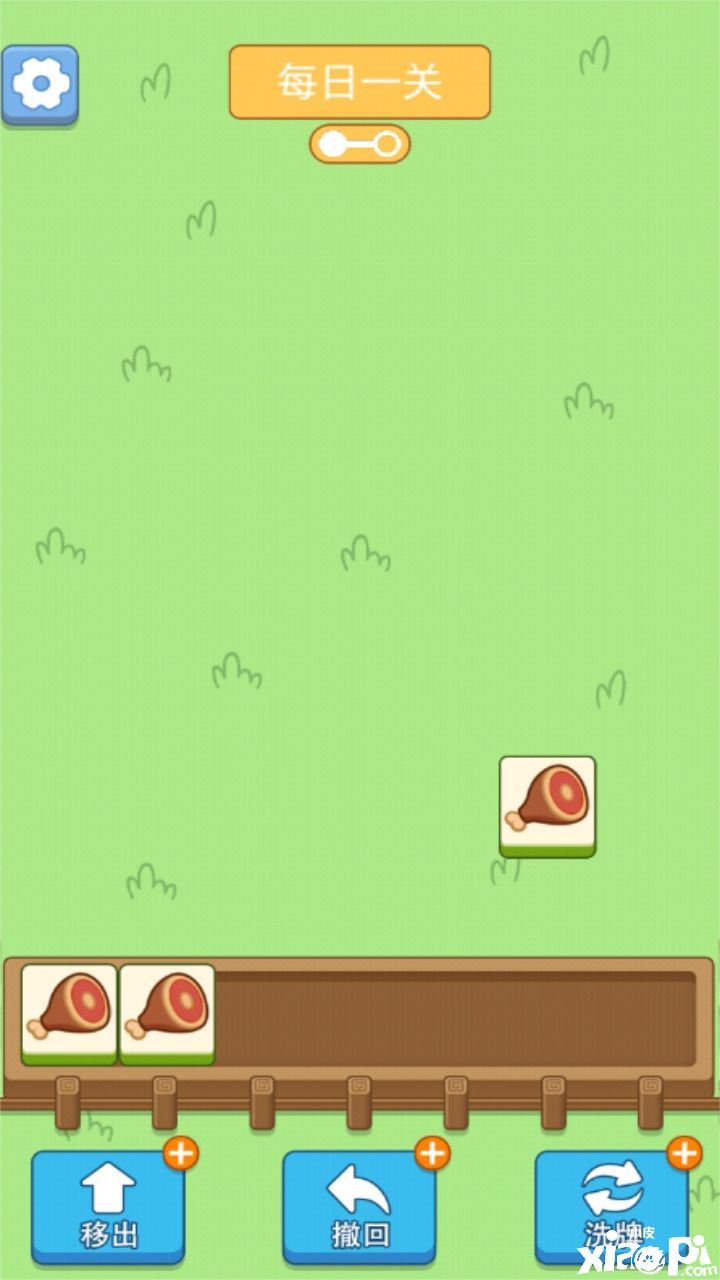Tap the ham tile on the grass
Screen dimensions: 720x1280
pyautogui.click(x=547, y=804)
